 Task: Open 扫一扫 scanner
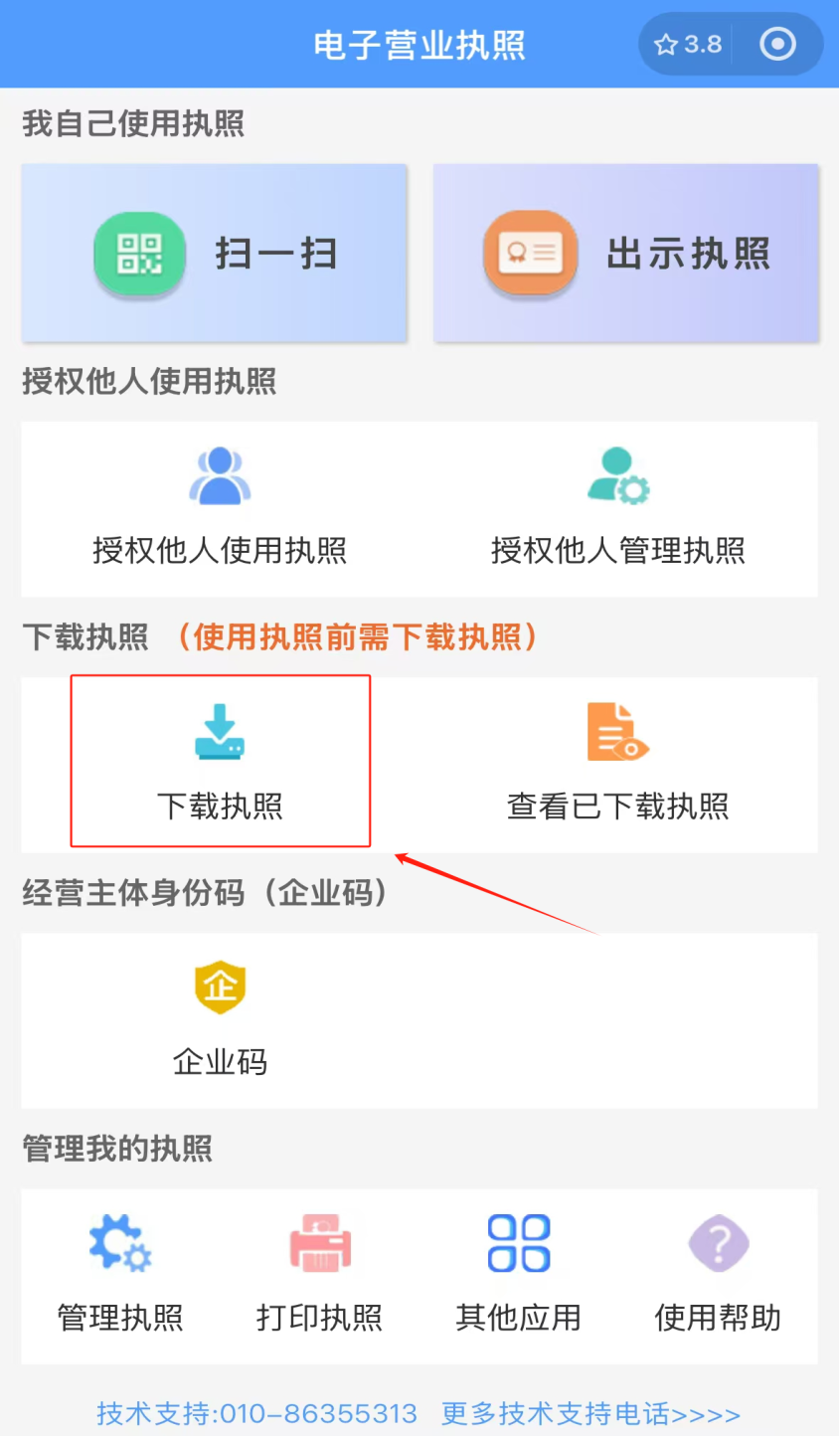[215, 254]
